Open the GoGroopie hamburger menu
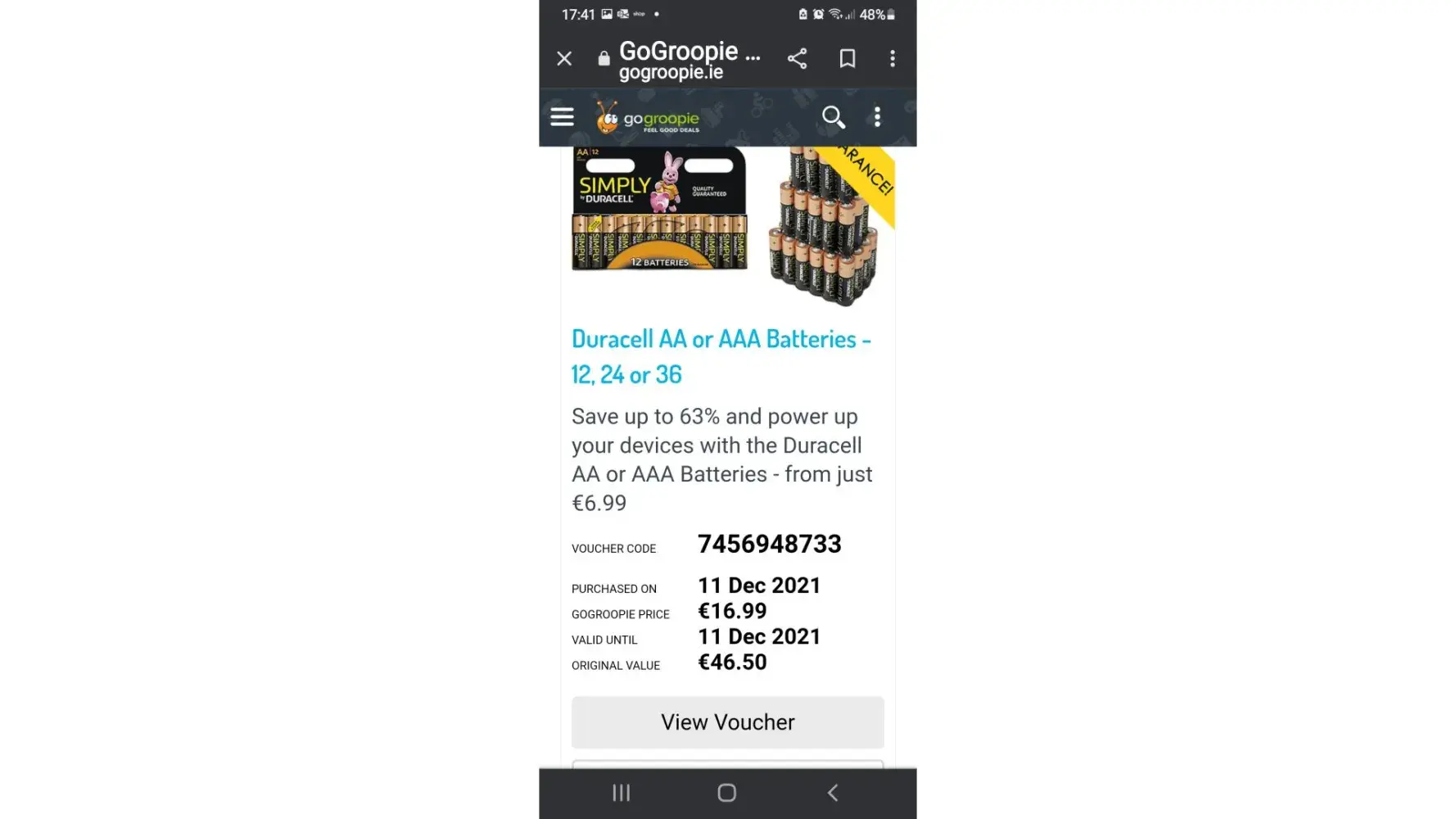 point(562,117)
